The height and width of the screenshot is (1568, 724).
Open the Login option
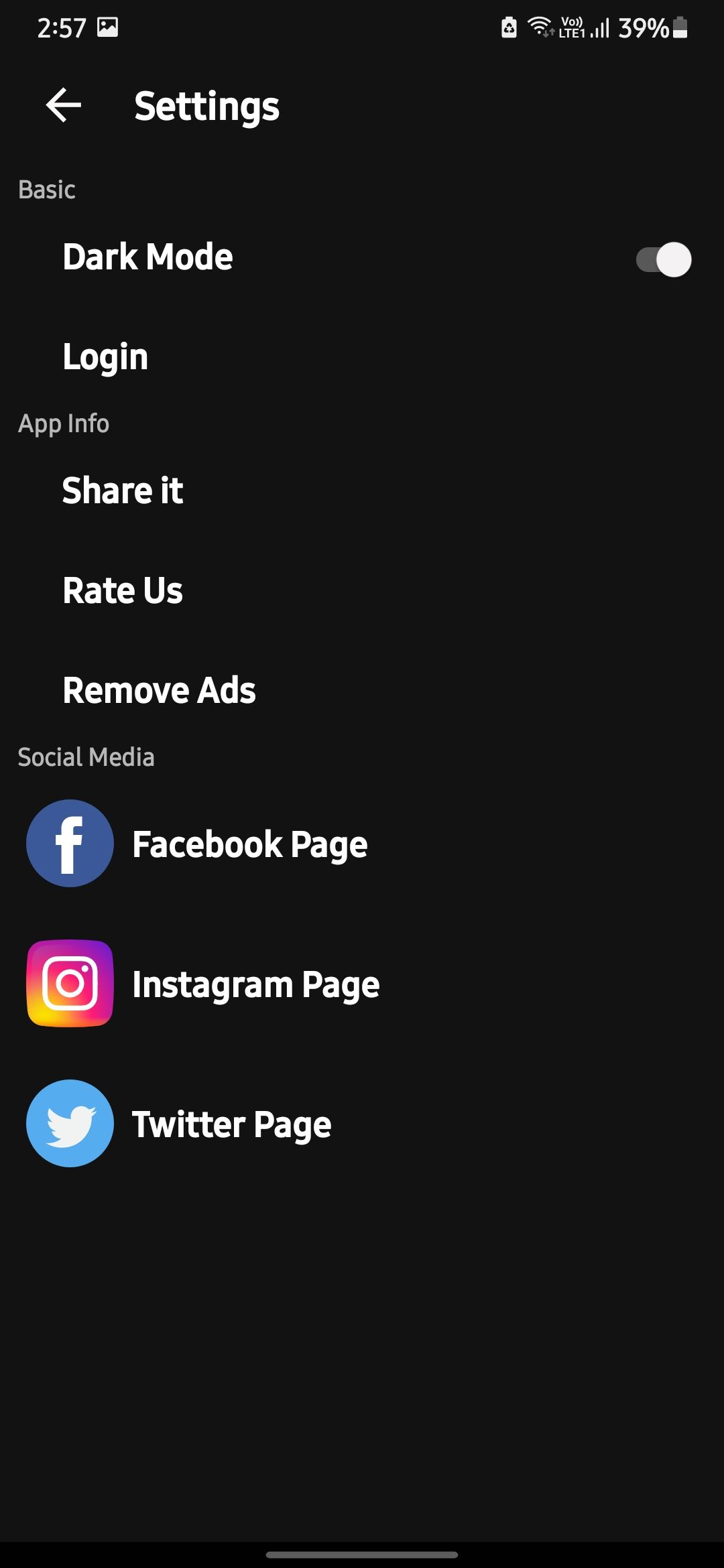362,356
